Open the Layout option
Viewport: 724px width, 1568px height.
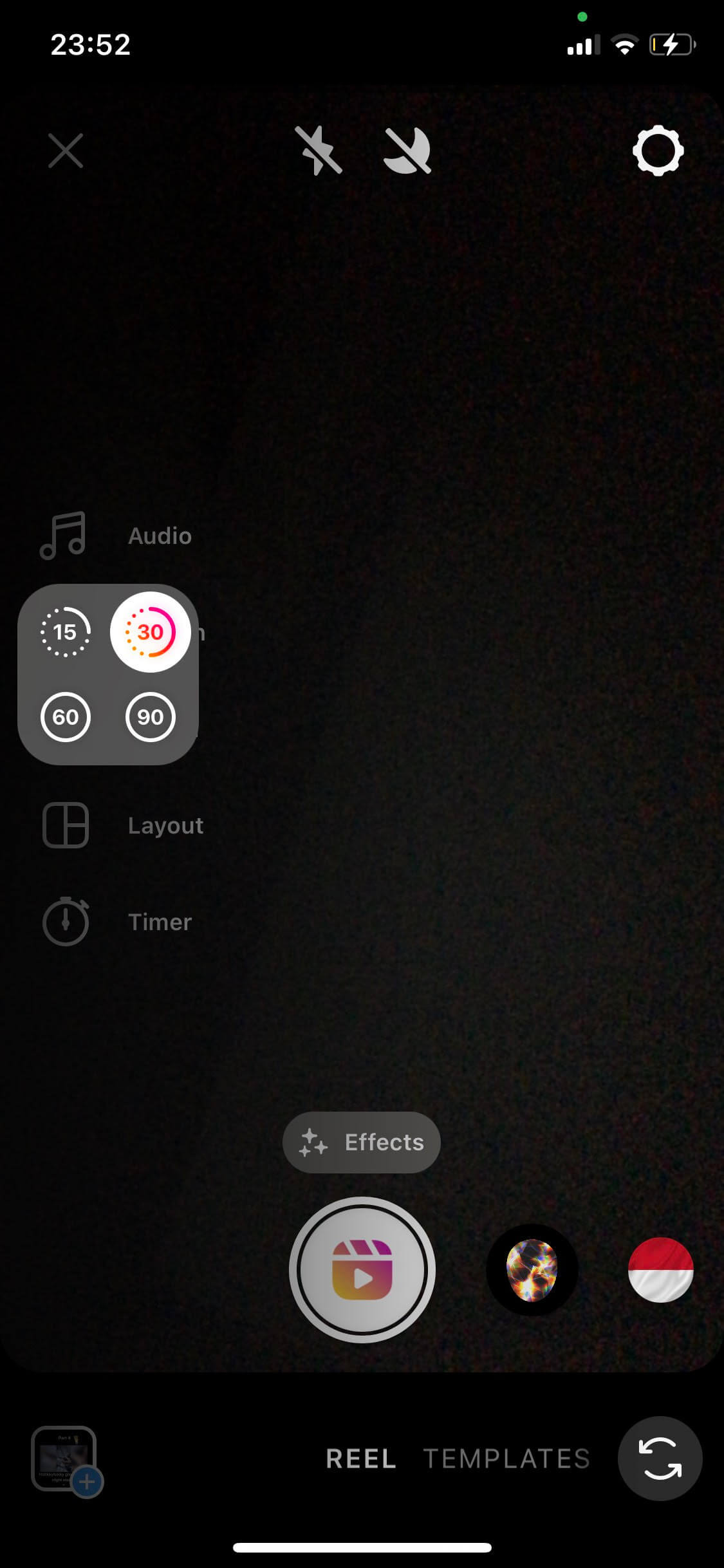(x=122, y=825)
